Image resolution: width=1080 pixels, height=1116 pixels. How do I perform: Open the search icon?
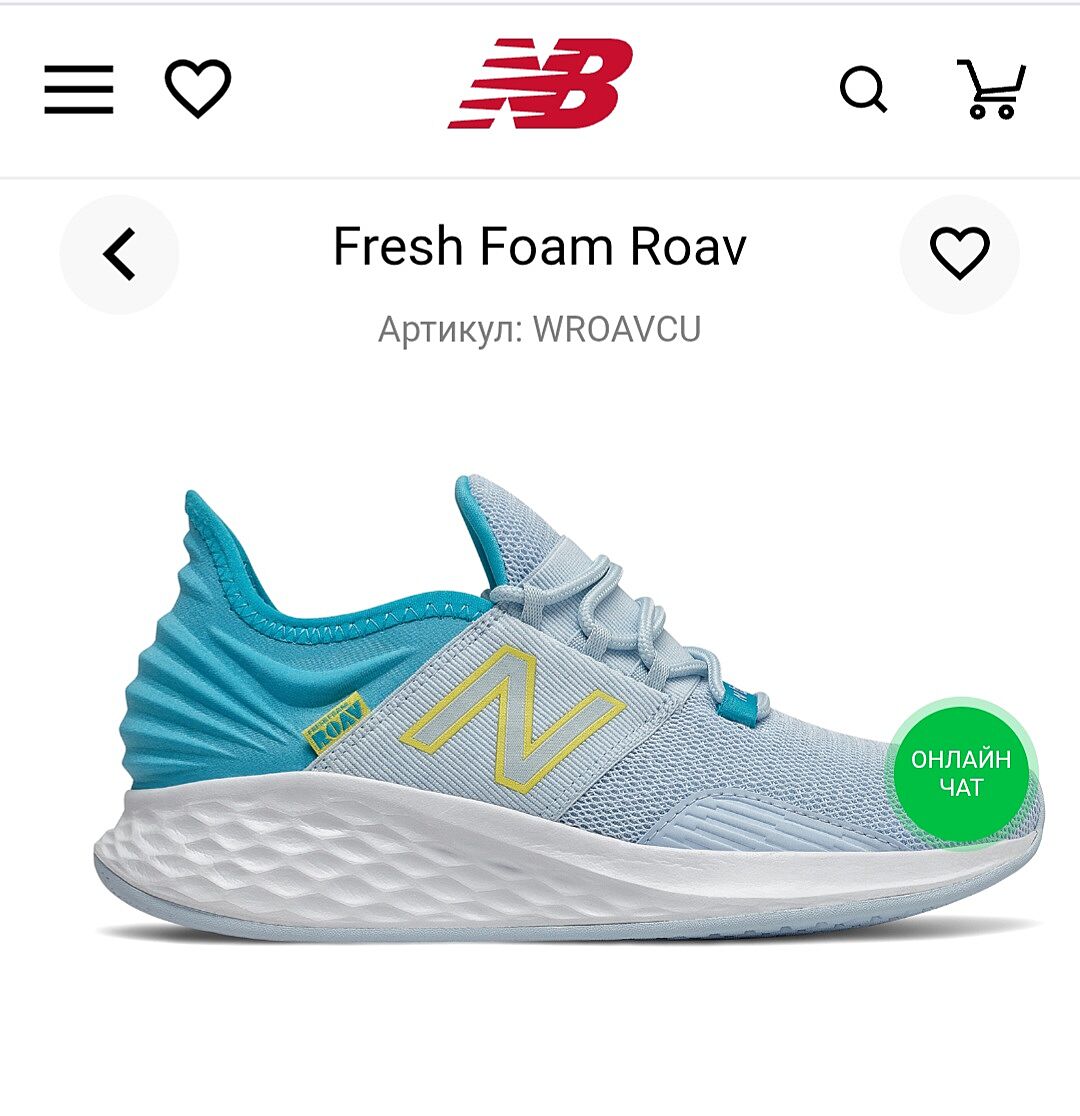863,90
